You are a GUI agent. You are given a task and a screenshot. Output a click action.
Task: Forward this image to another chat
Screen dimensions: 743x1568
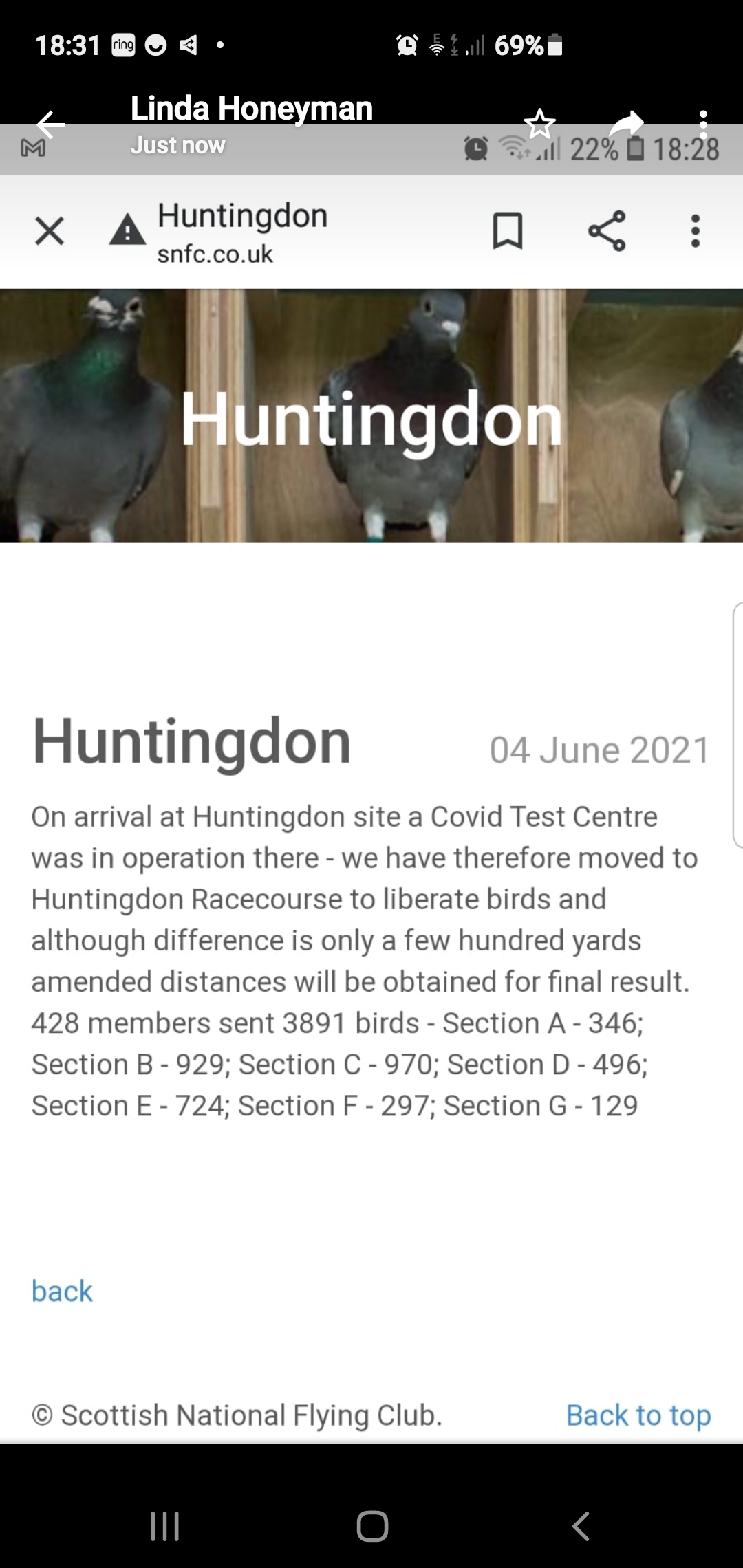626,124
